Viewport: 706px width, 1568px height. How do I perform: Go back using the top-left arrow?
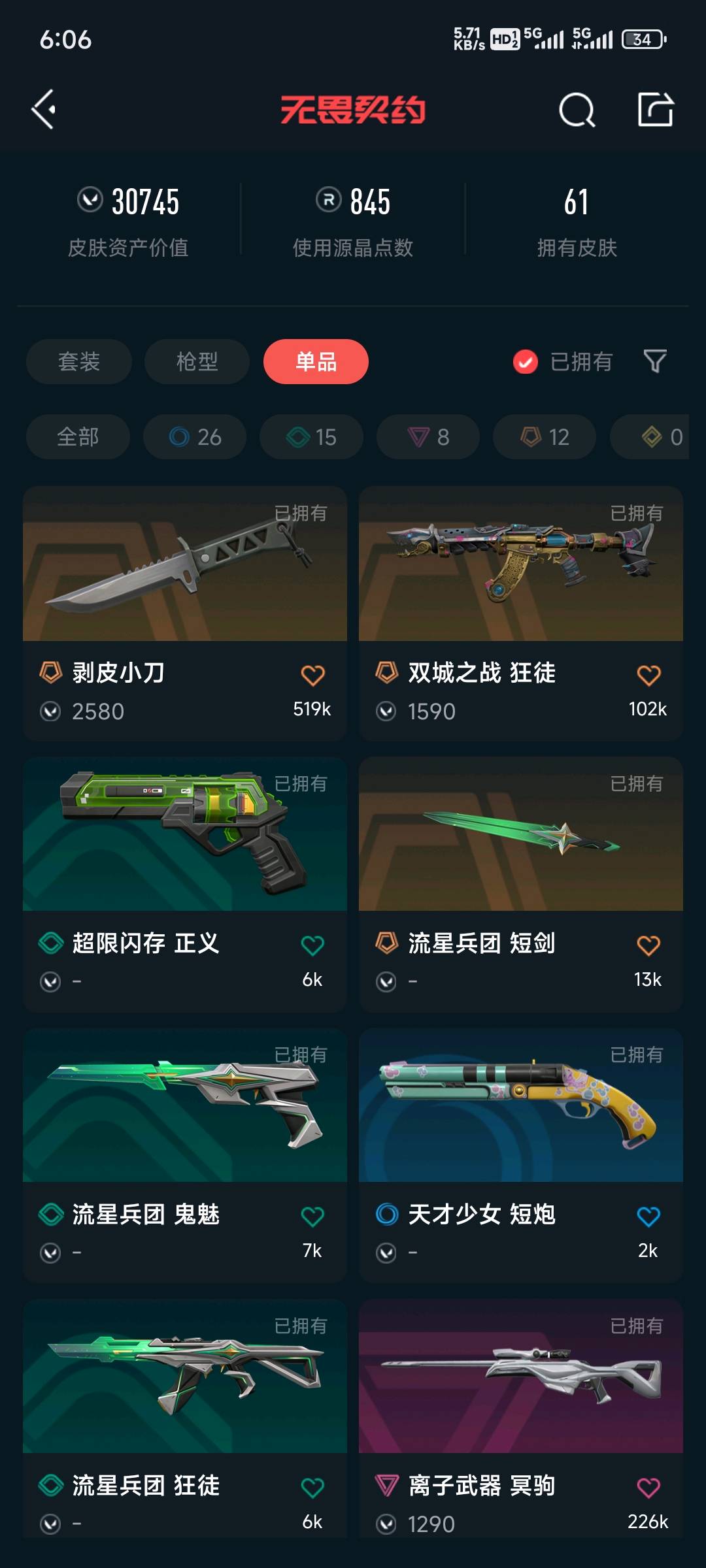pyautogui.click(x=44, y=109)
